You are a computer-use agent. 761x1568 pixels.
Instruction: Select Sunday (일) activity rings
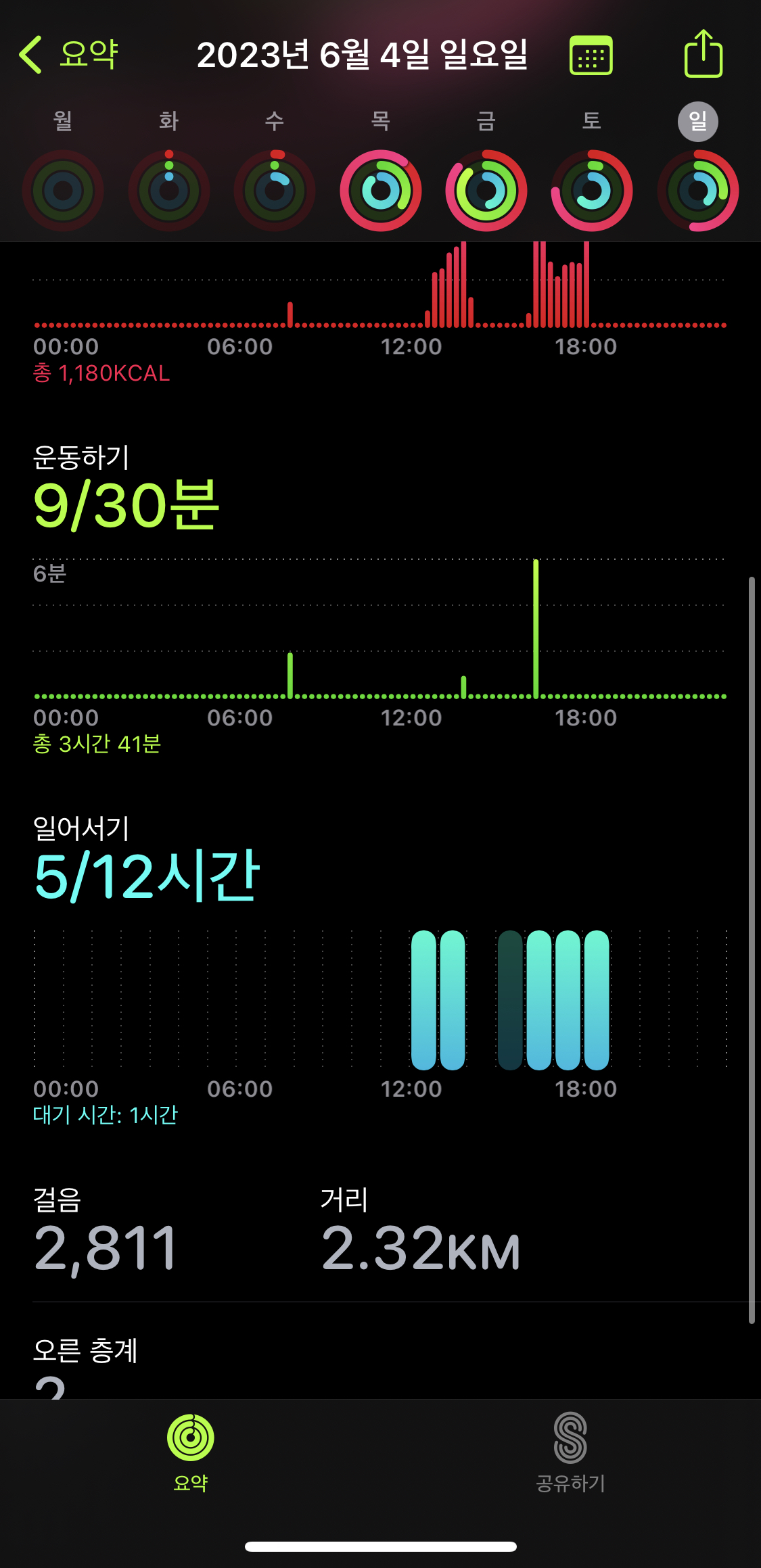(x=698, y=191)
